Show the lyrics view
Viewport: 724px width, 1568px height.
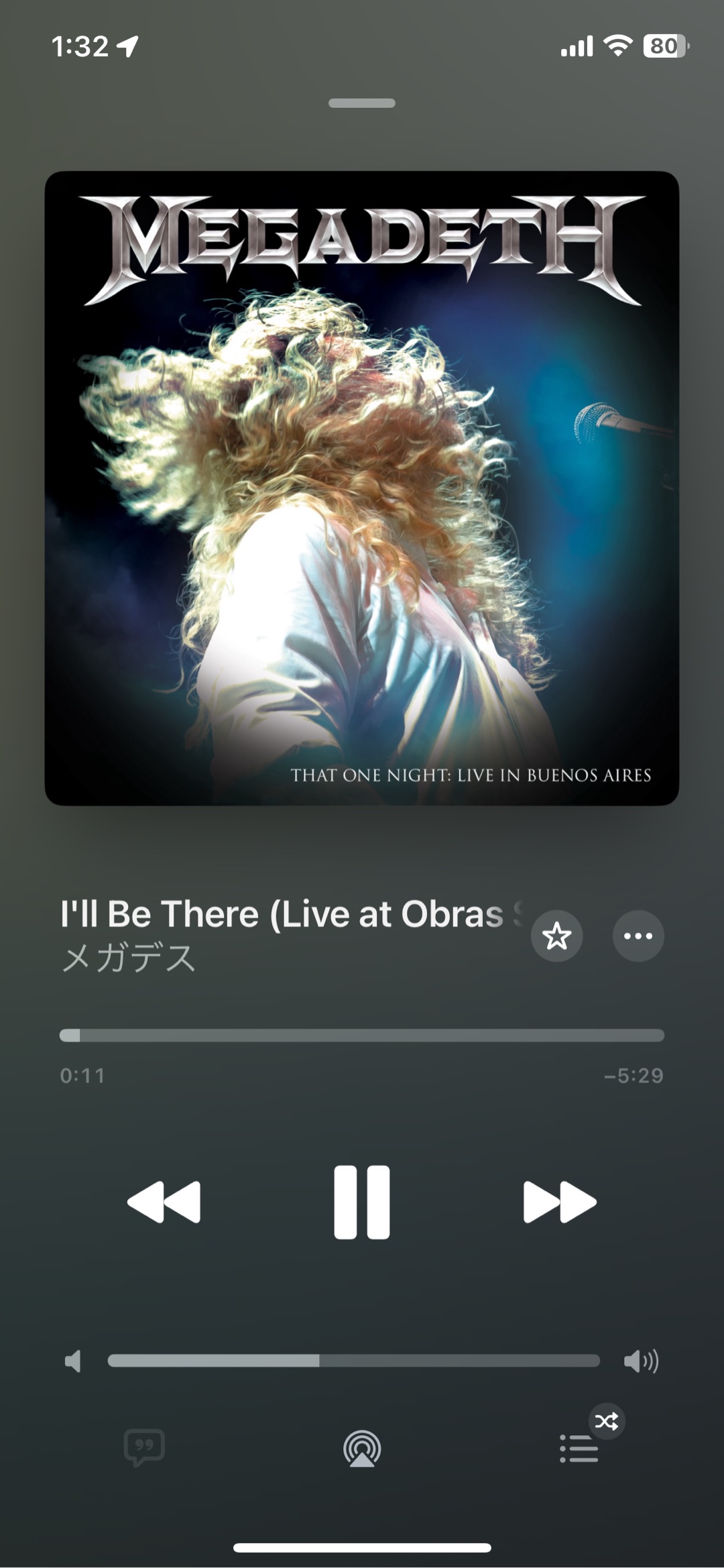[144, 1449]
